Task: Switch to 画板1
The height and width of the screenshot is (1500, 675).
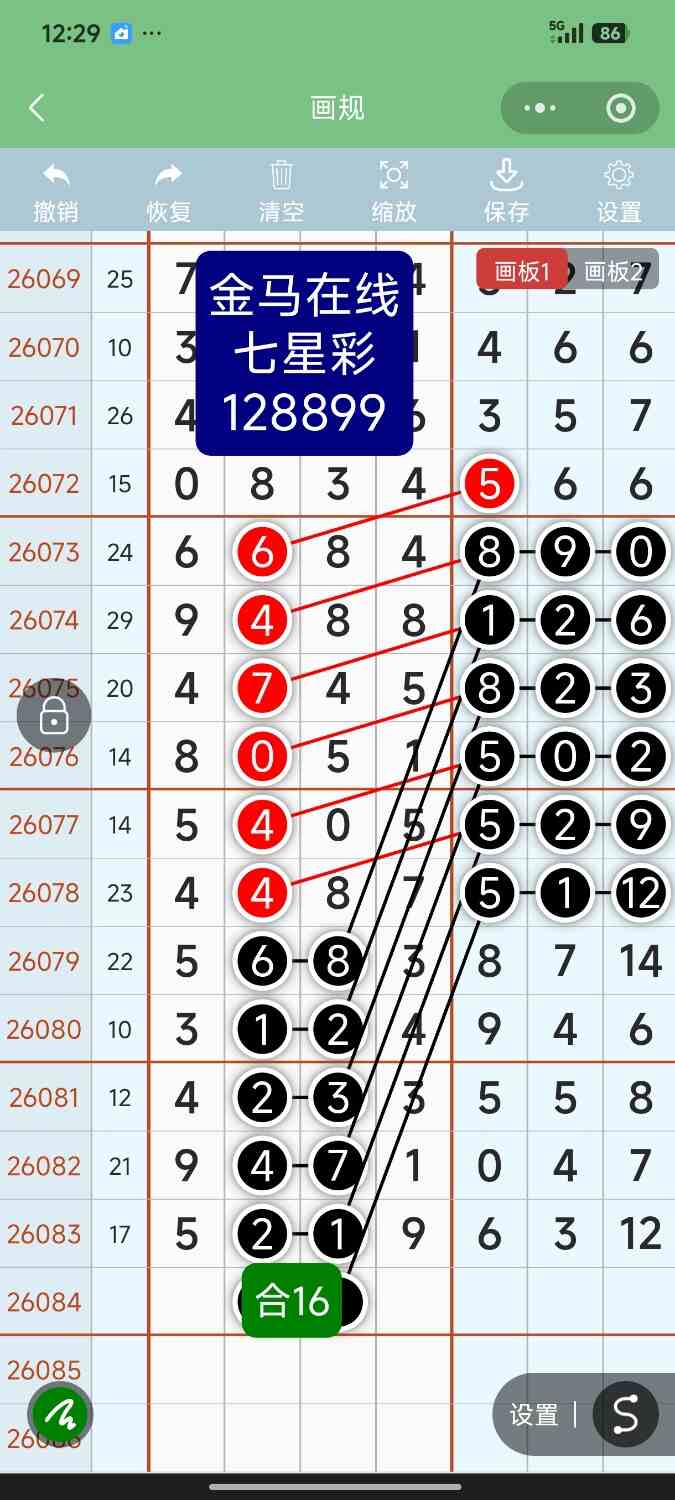Action: tap(523, 270)
